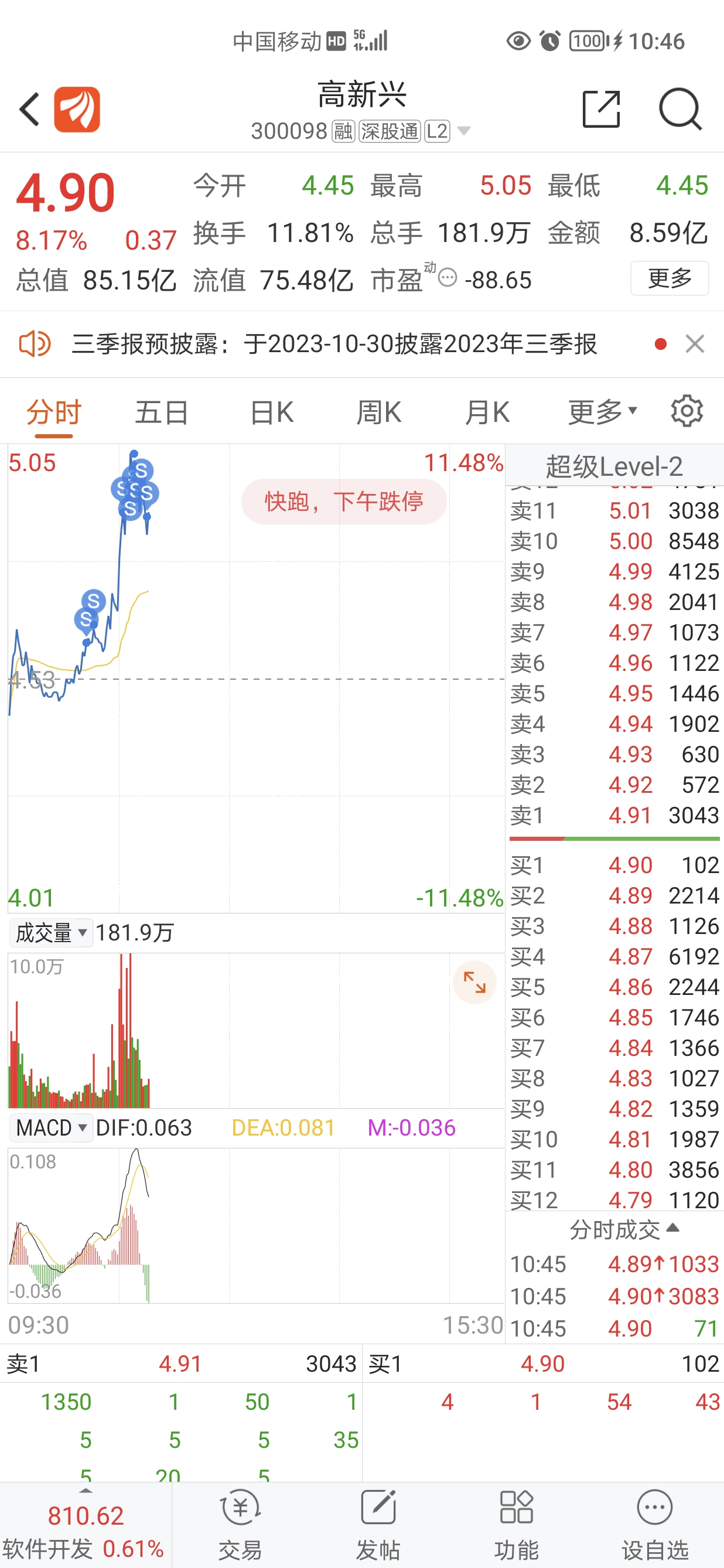Switch to the 日K chart tab
The height and width of the screenshot is (1568, 724).
pos(271,413)
